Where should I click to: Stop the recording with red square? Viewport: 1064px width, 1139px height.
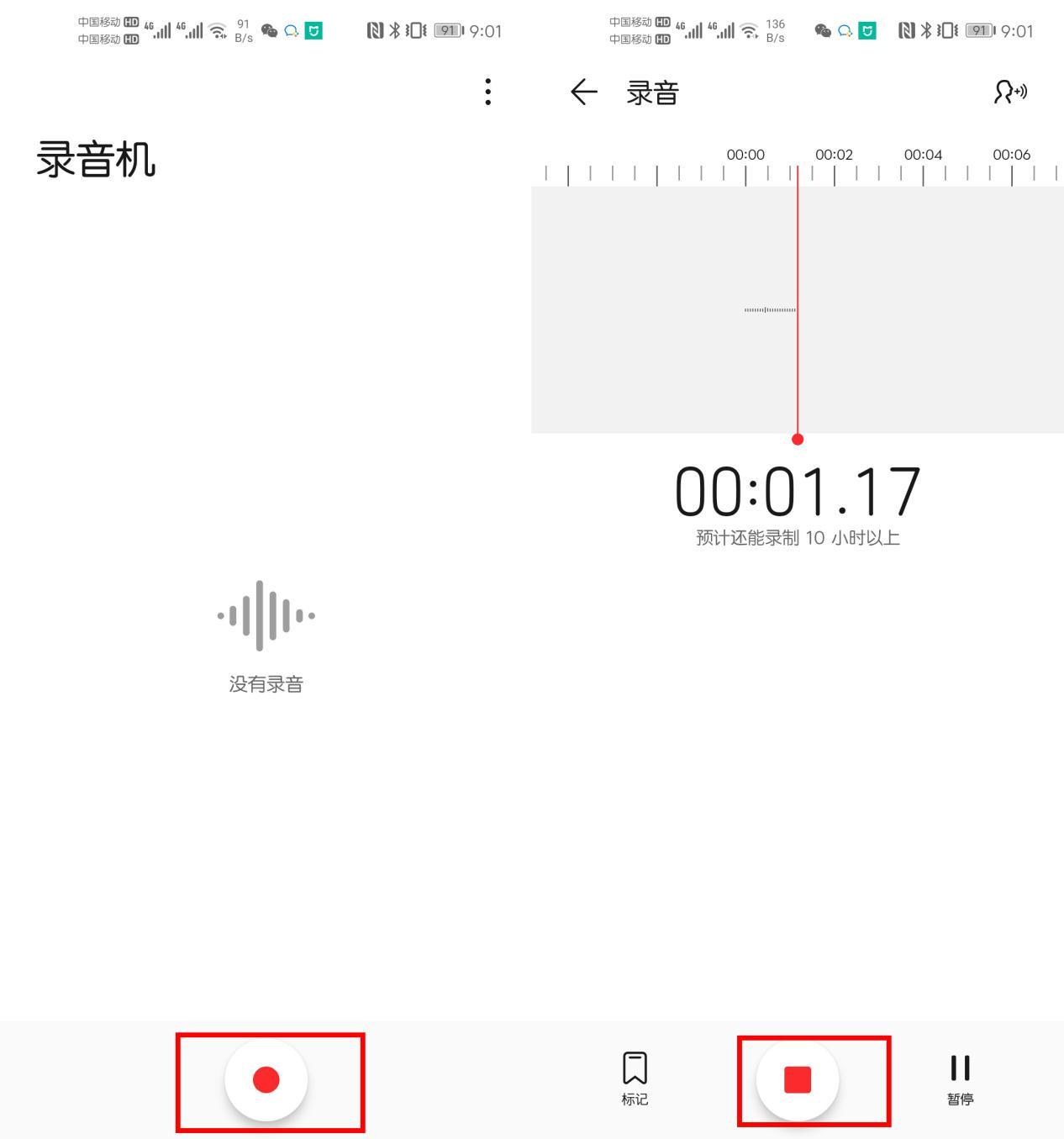(798, 1079)
